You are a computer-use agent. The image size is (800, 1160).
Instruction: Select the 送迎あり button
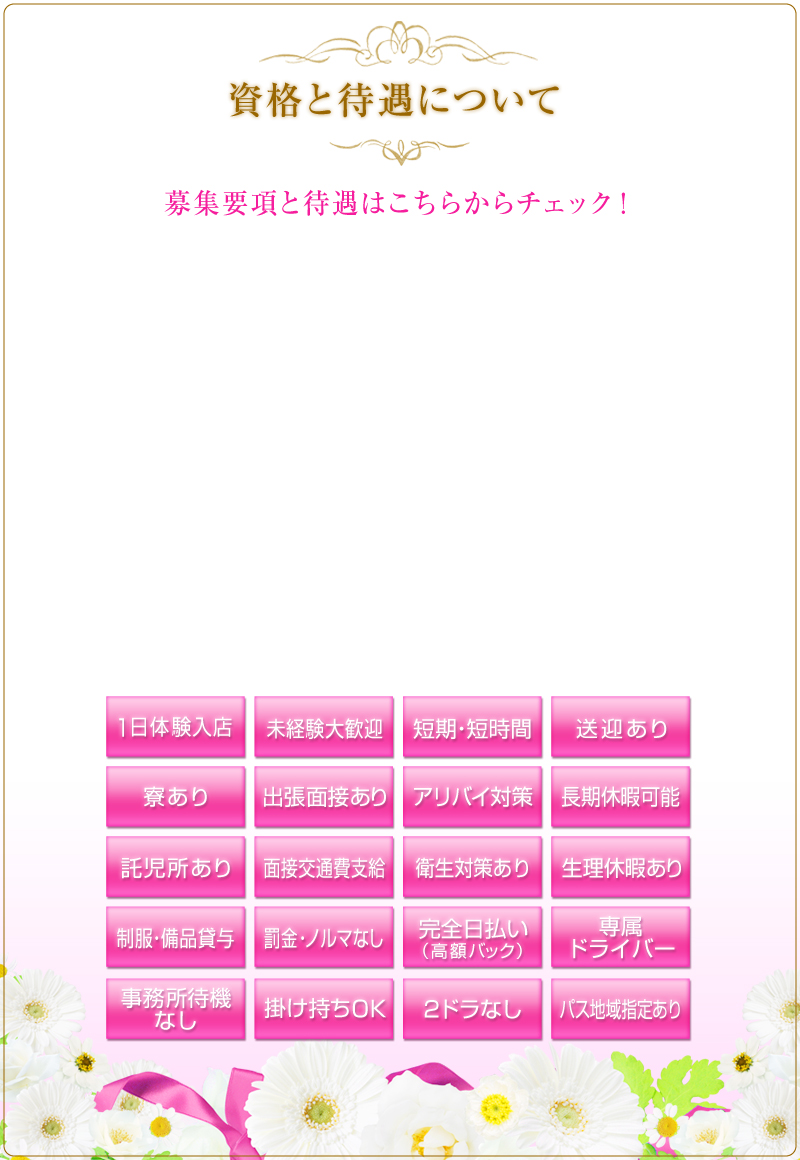[620, 728]
